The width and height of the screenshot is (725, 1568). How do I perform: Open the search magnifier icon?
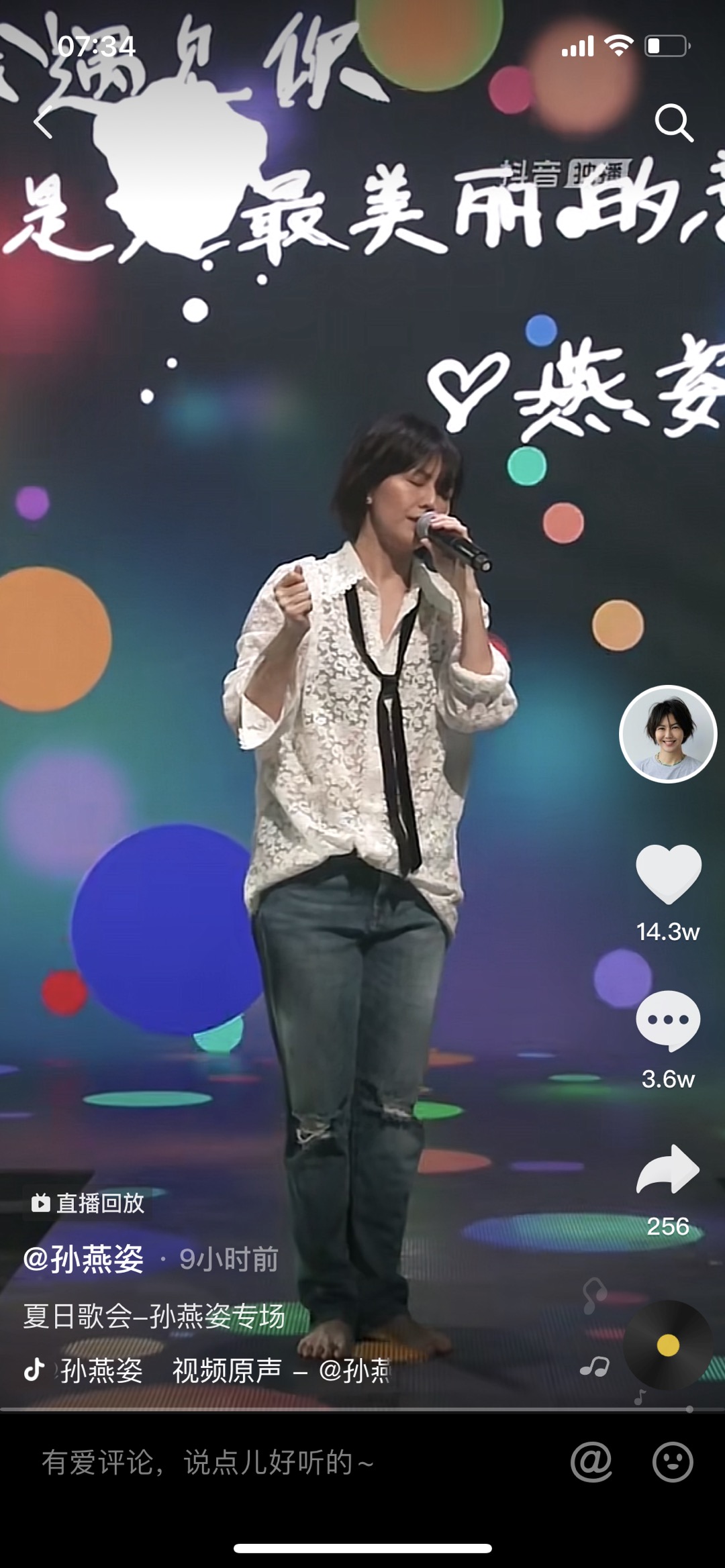[673, 123]
